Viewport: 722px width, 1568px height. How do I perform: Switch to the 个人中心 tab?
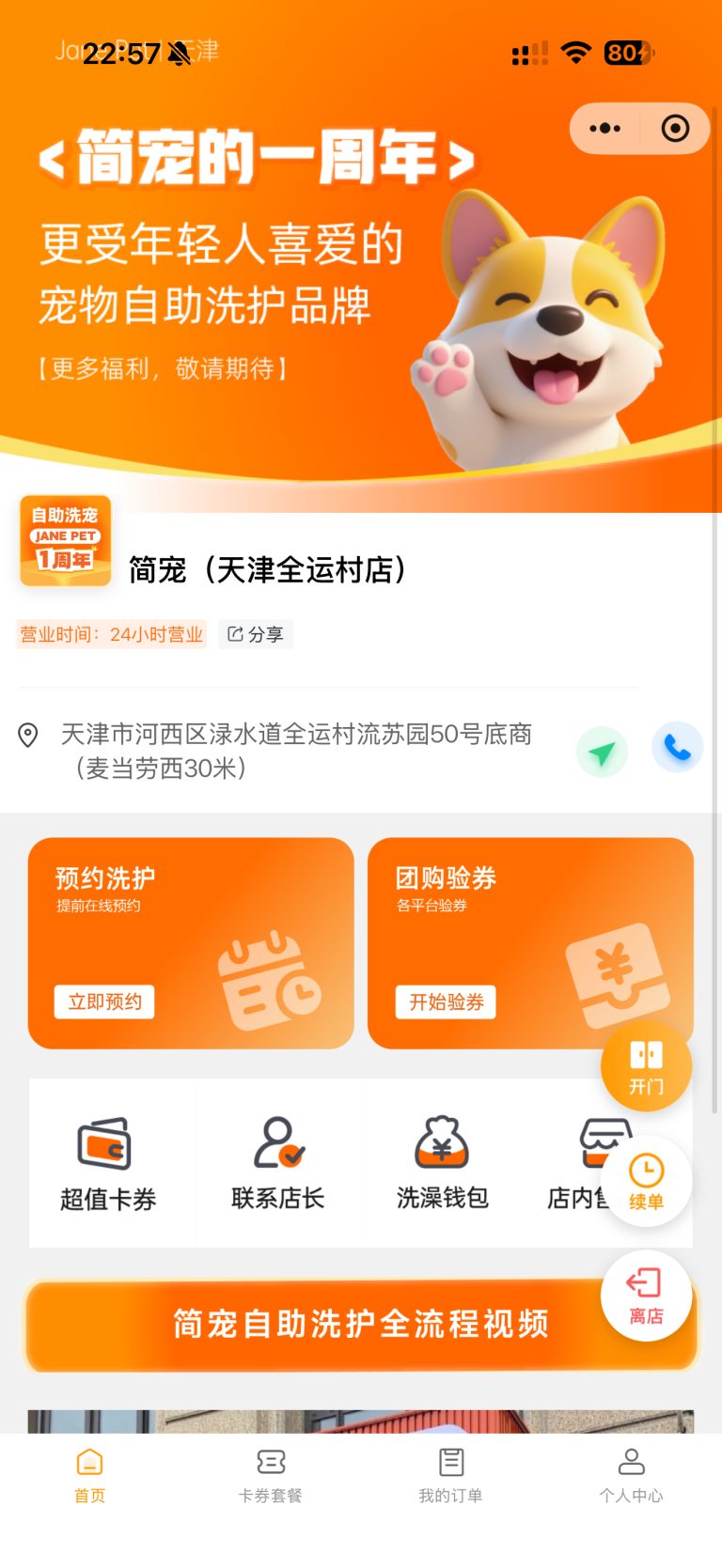632,1475
